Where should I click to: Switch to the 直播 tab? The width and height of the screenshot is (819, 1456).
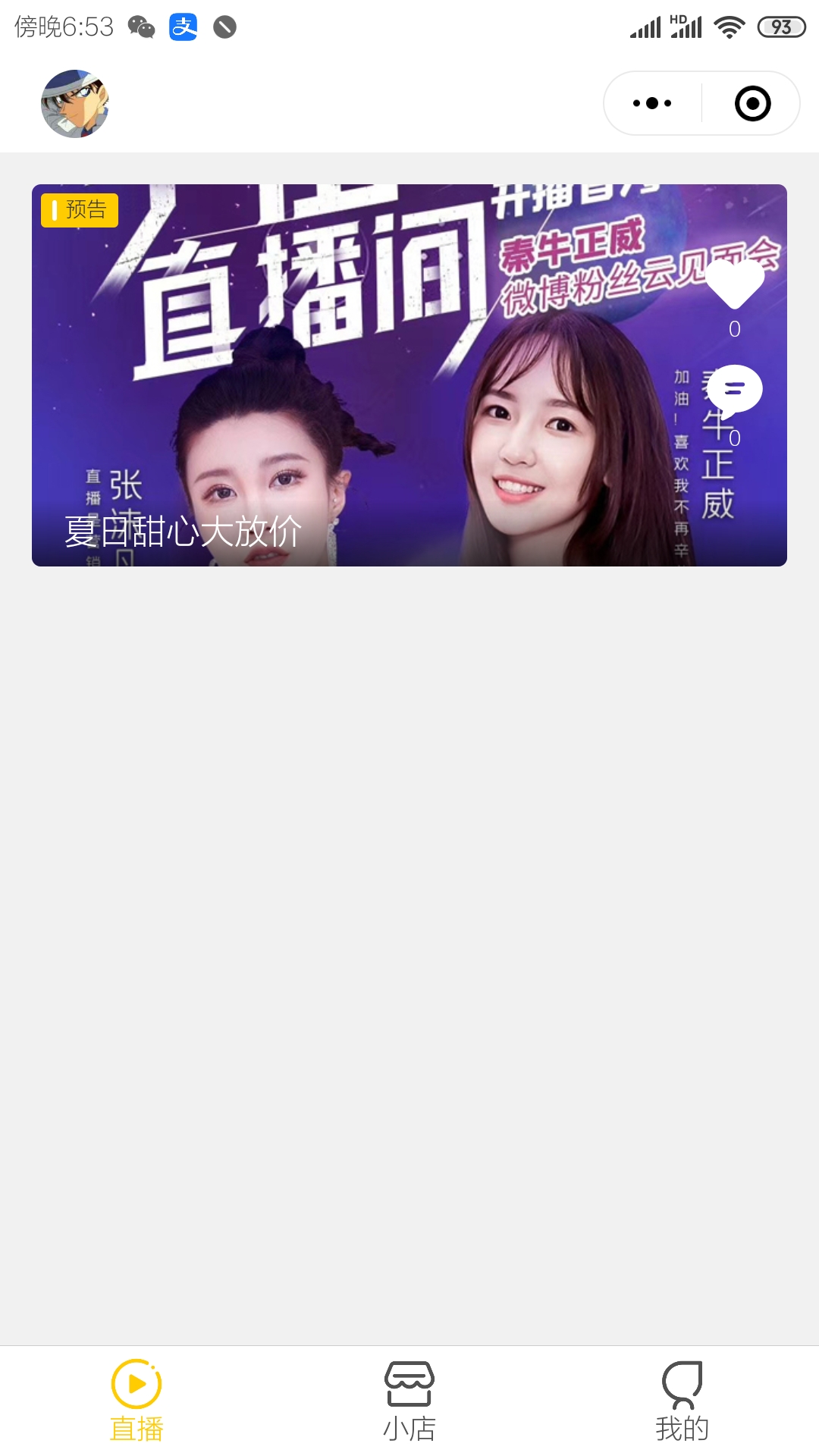point(136,1400)
